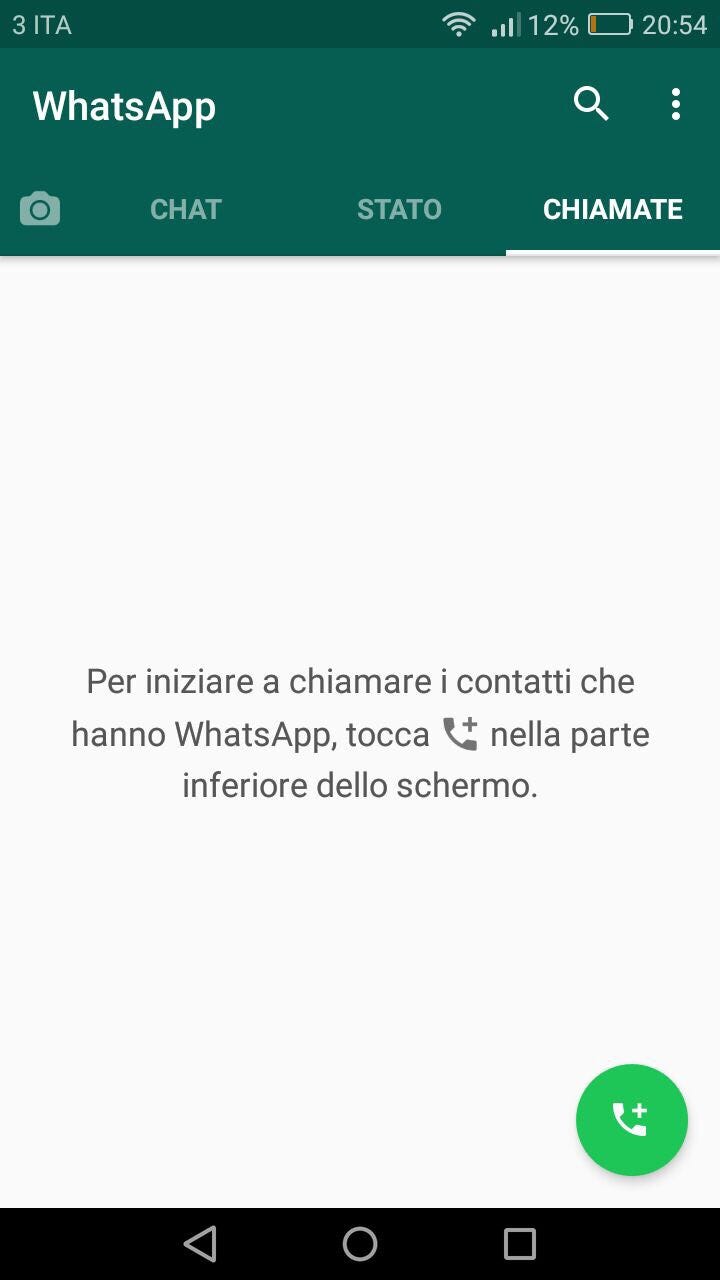Image resolution: width=720 pixels, height=1280 pixels.
Task: Switch to the CHAT tab
Action: (x=186, y=209)
